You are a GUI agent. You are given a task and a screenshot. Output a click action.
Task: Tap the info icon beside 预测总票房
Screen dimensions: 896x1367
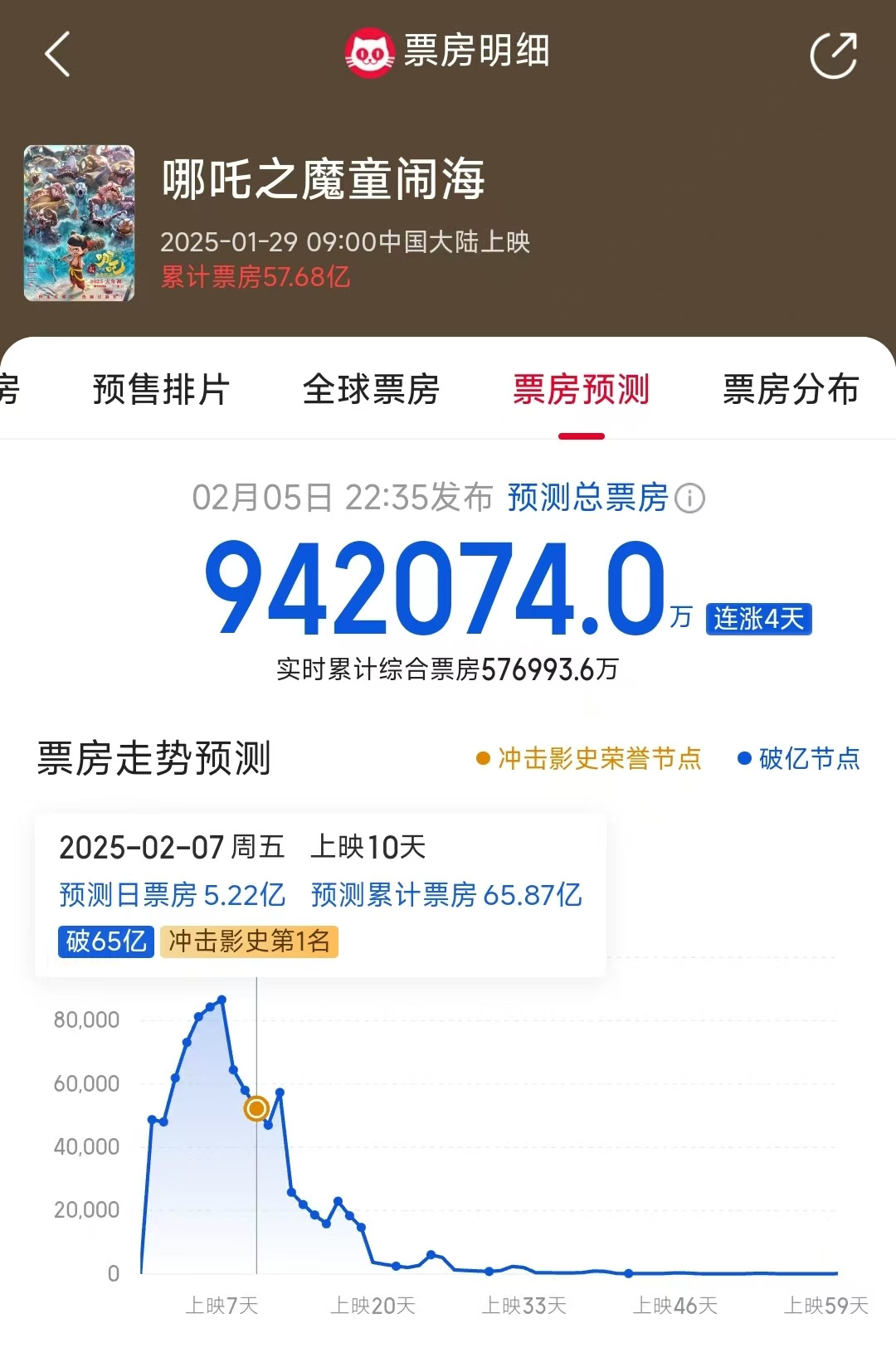point(689,499)
